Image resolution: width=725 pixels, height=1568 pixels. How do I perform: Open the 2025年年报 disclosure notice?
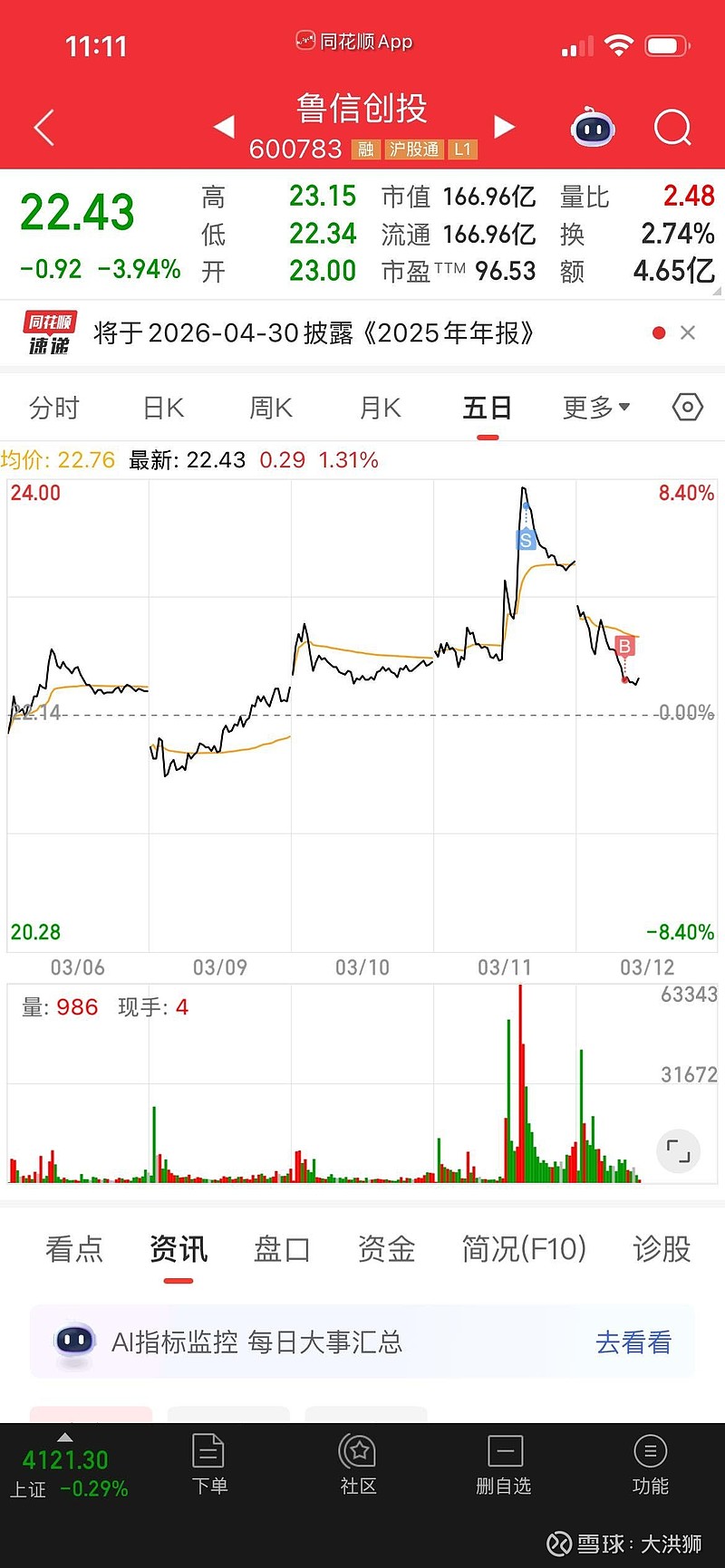pos(313,333)
